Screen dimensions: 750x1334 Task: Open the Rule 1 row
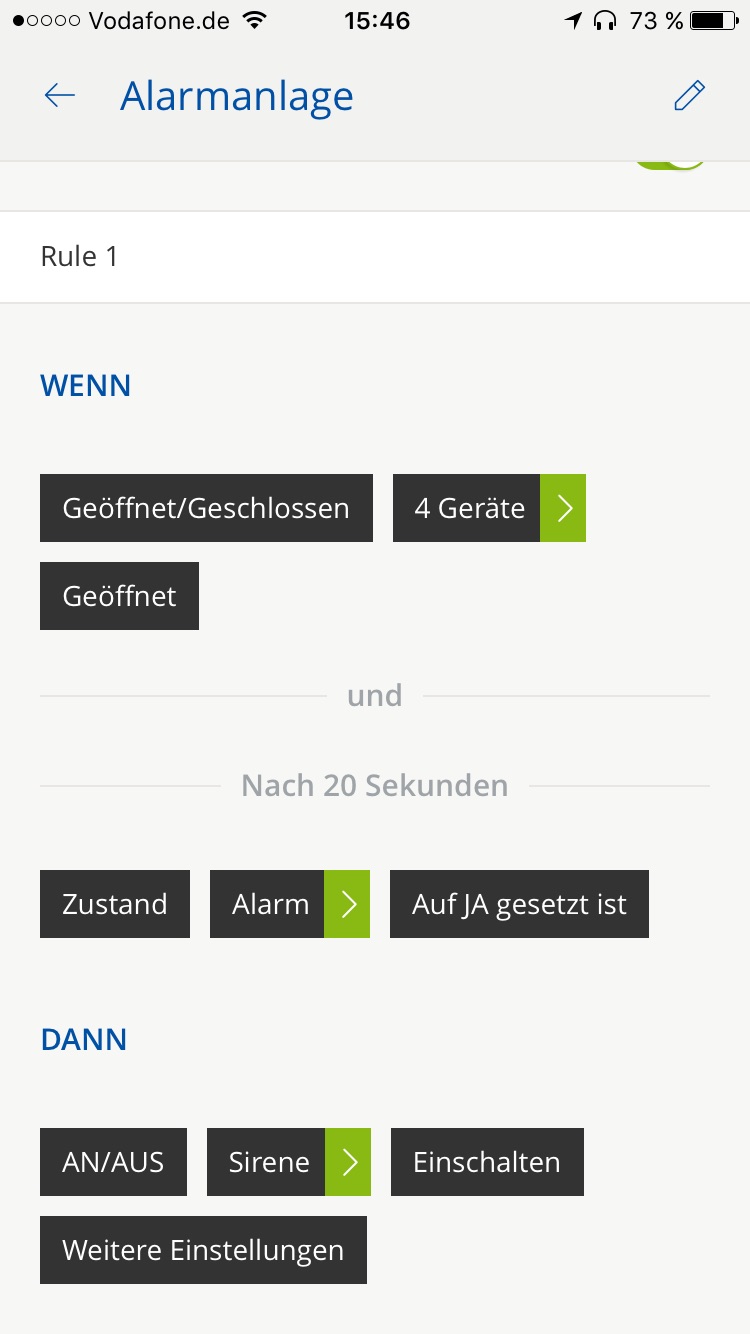375,257
